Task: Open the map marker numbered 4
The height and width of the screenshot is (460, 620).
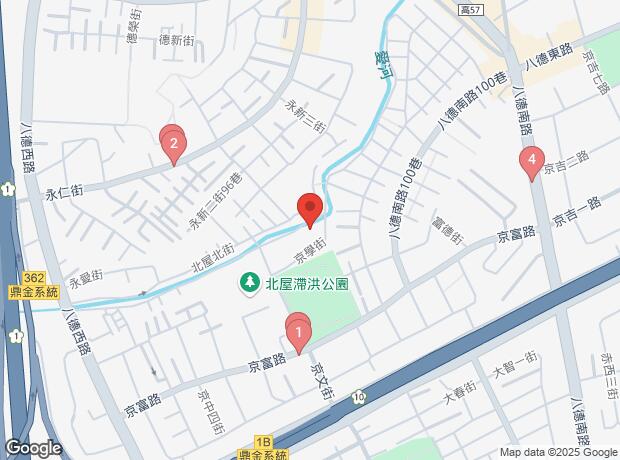Action: 531,160
